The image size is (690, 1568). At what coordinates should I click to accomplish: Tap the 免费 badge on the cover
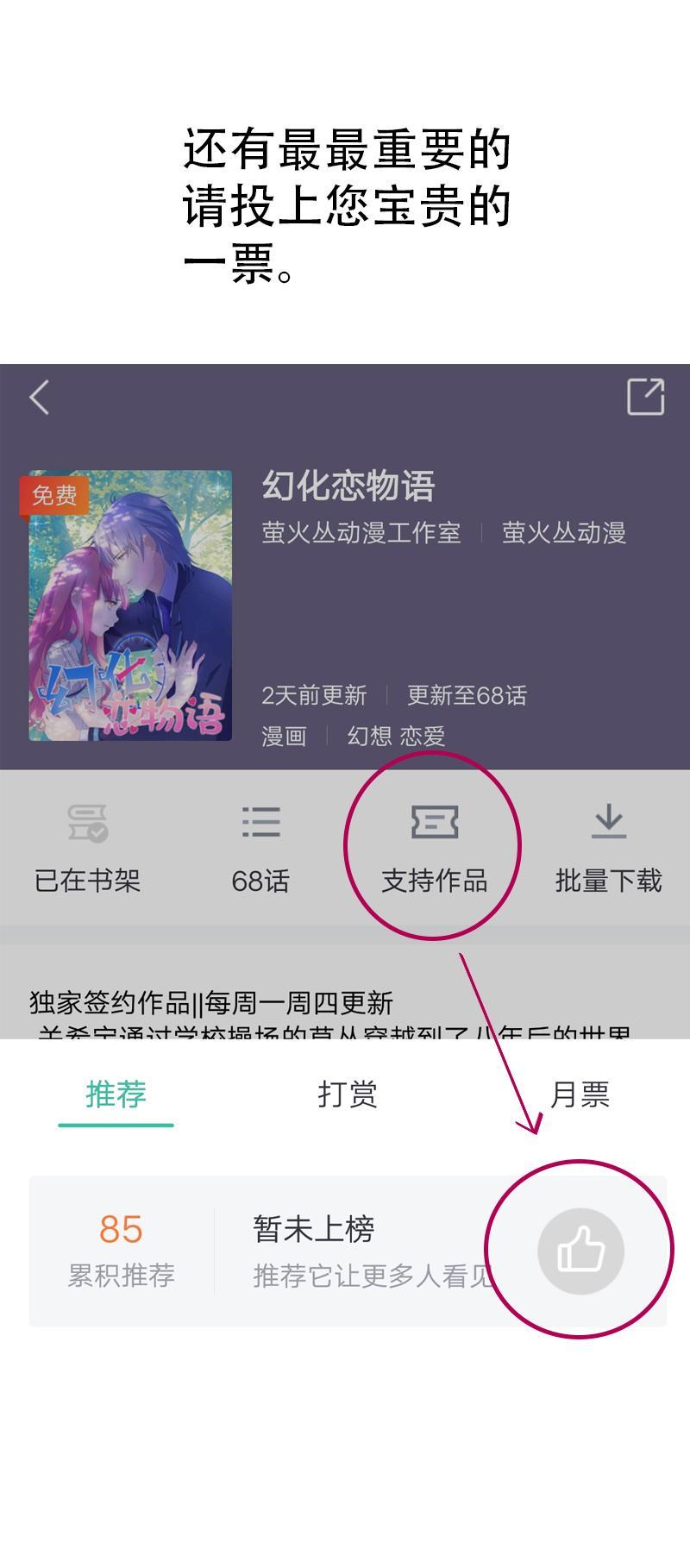click(53, 496)
